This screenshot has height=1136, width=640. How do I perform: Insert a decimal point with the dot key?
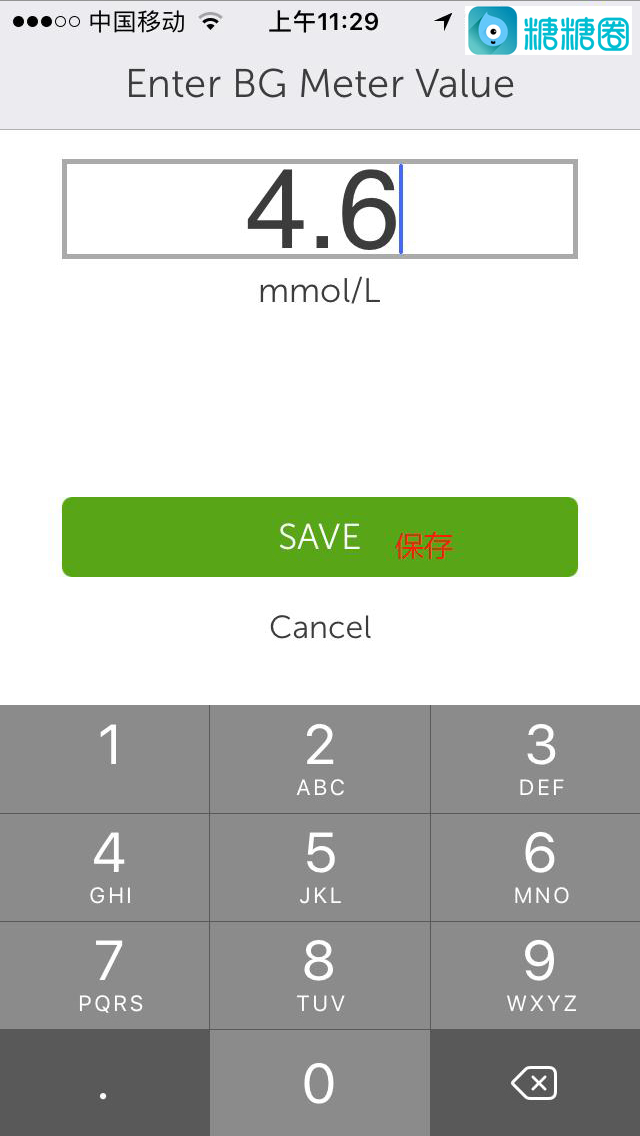point(105,1083)
